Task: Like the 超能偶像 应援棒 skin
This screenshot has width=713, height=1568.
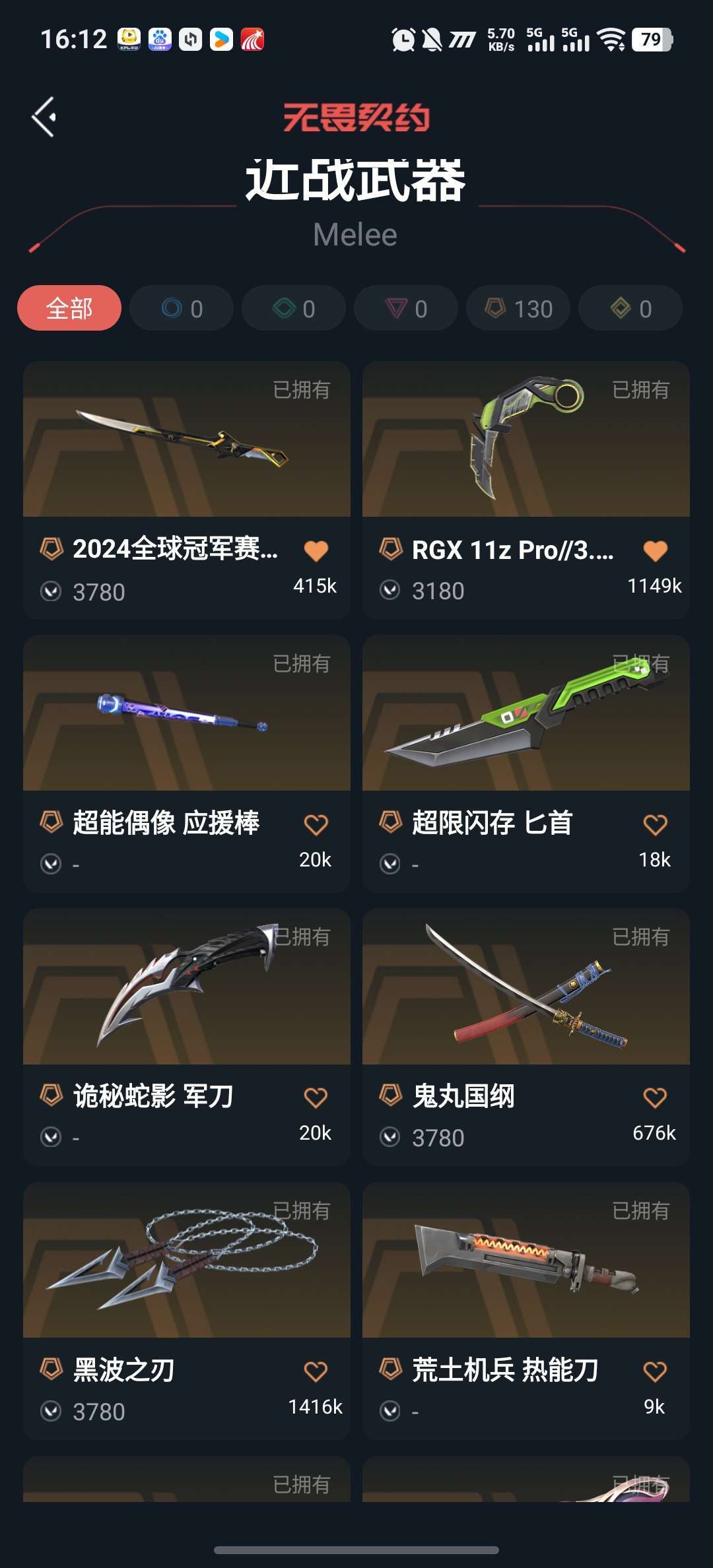Action: 316,824
